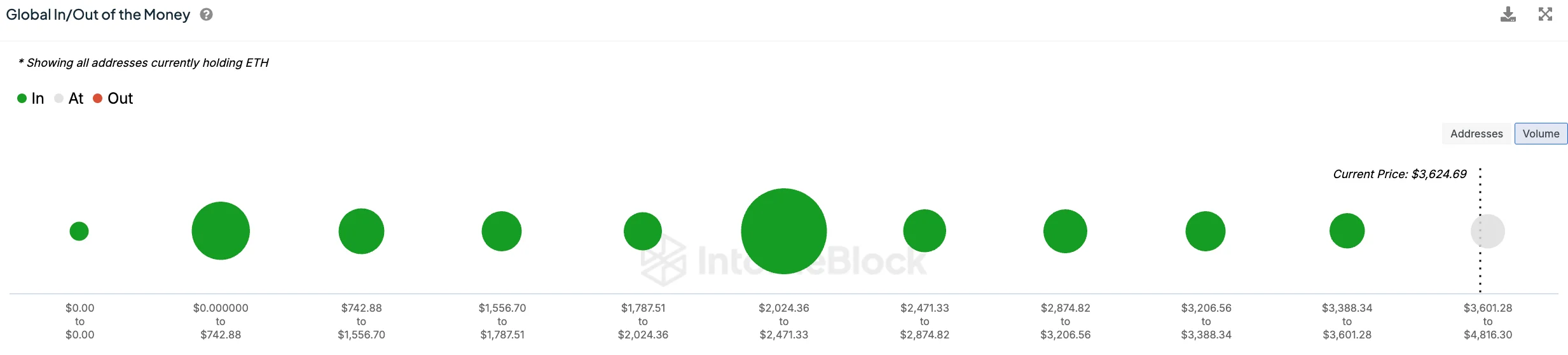The image size is (1568, 355).
Task: Open the help tooltip beside the title
Action: coord(206,15)
